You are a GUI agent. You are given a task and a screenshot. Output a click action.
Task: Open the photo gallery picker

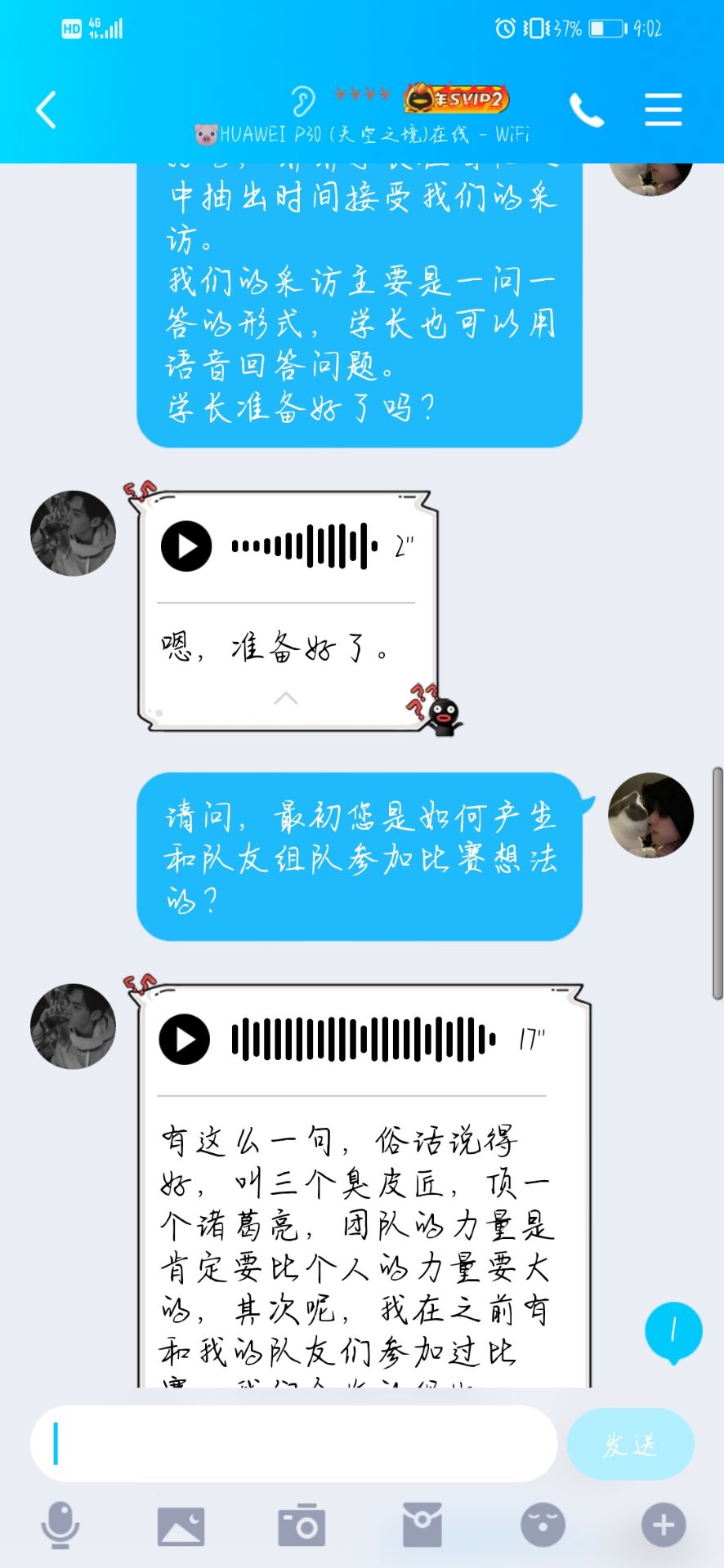coord(181,1526)
